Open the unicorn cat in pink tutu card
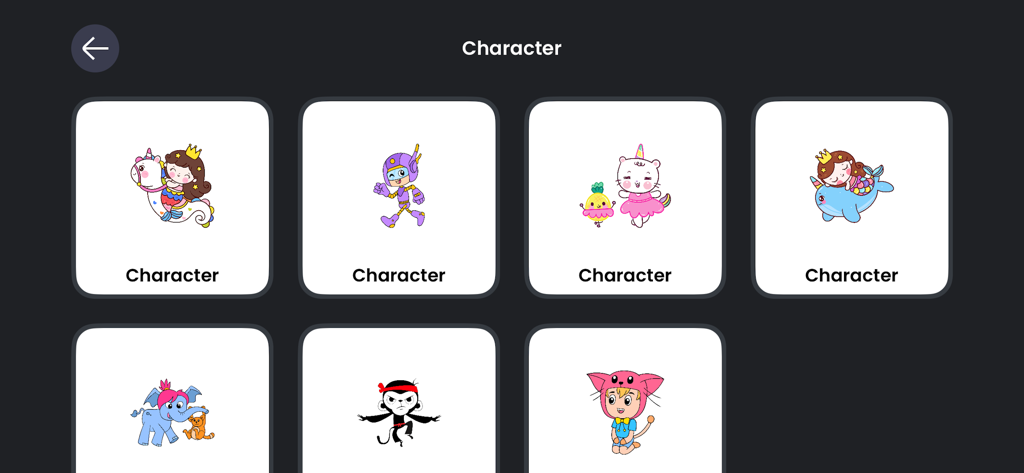The height and width of the screenshot is (473, 1024). [625, 197]
